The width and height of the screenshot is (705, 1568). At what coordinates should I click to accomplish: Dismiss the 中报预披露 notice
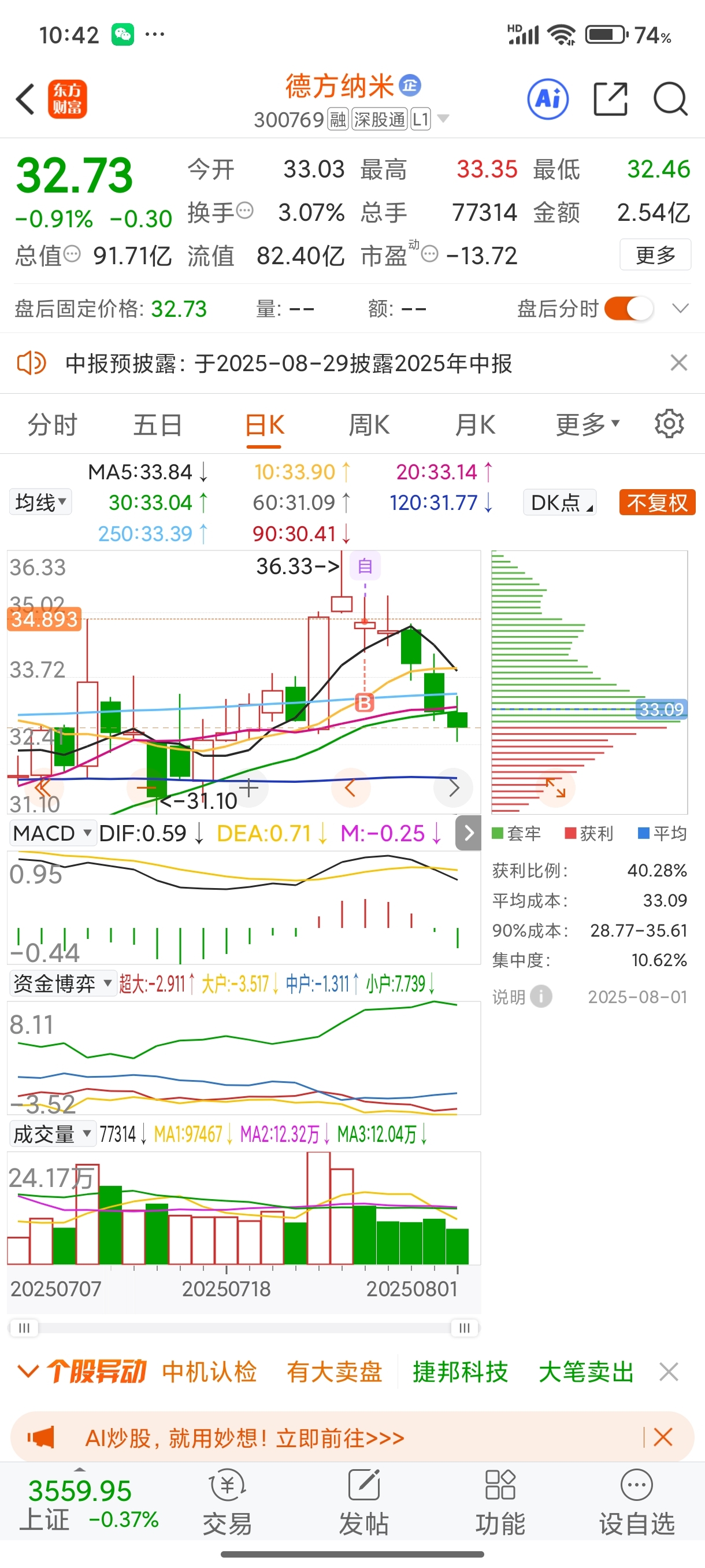[x=678, y=363]
